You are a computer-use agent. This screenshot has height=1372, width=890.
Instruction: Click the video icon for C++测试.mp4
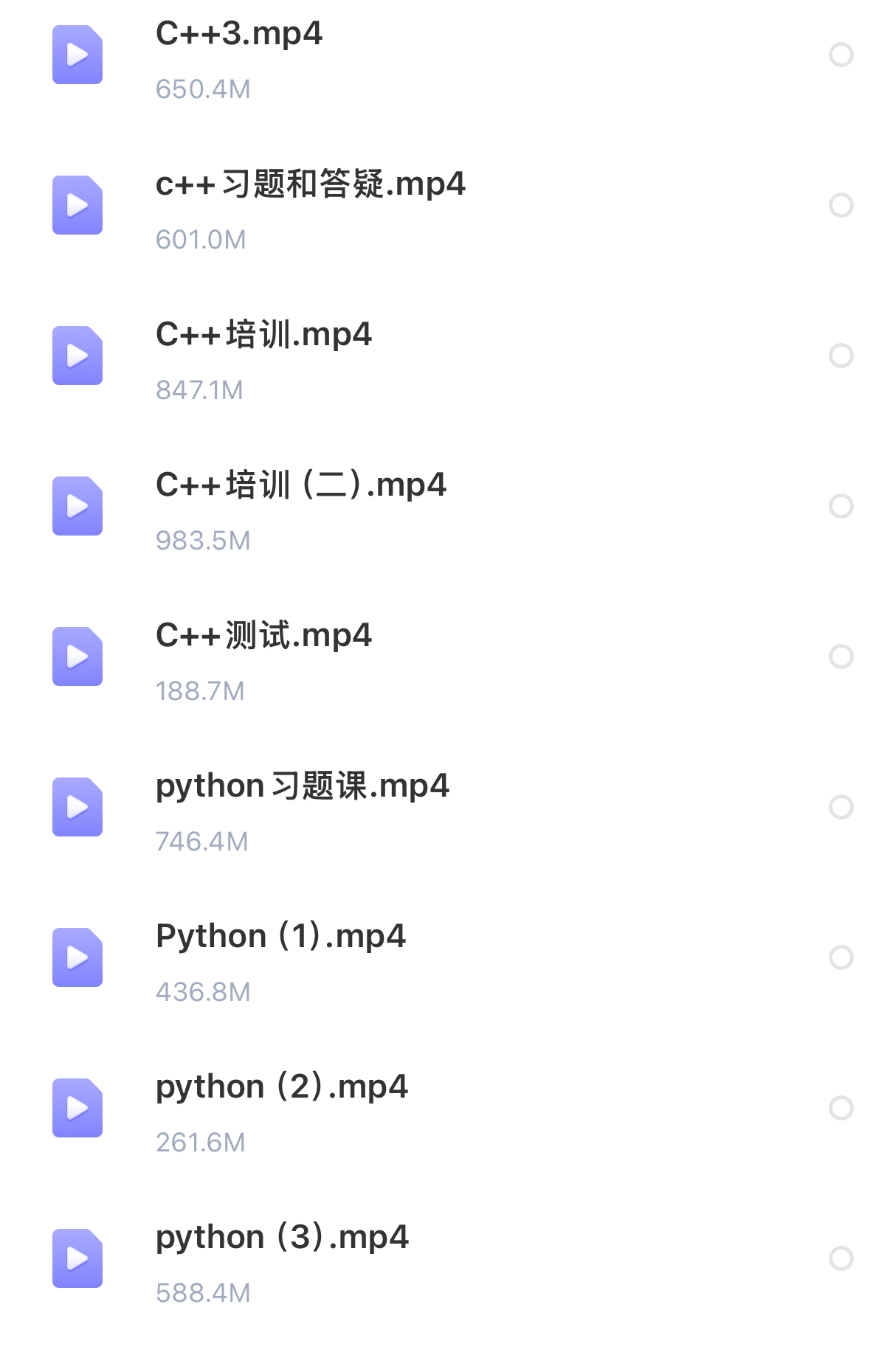[77, 656]
